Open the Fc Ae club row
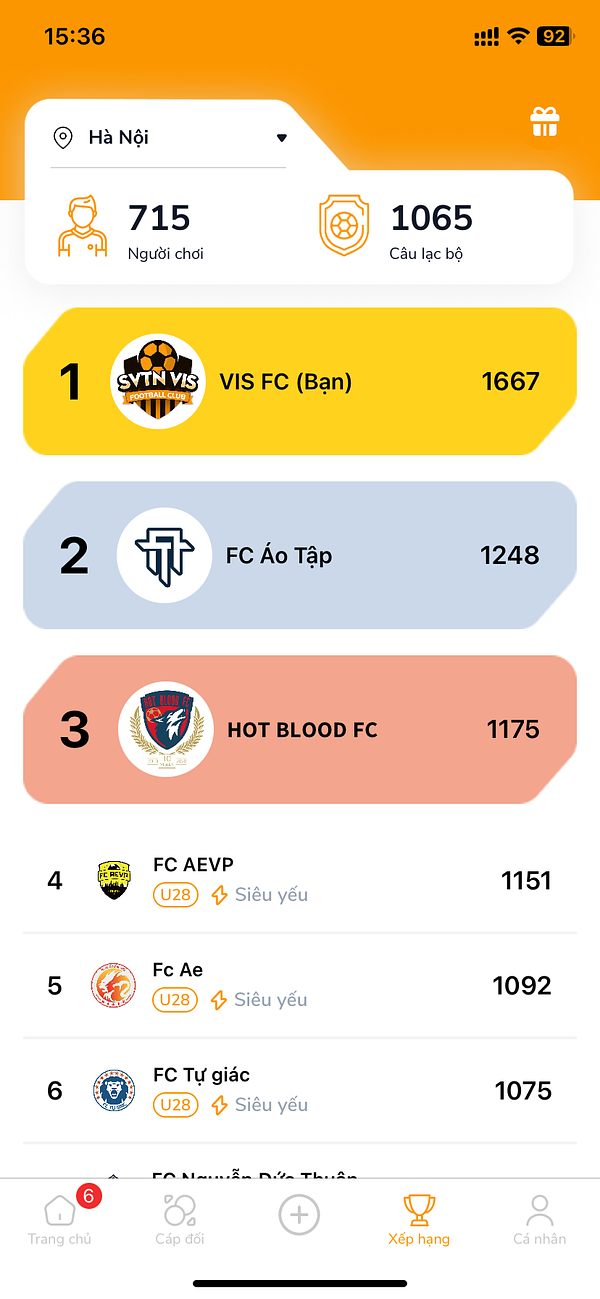The height and width of the screenshot is (1299, 600). [300, 985]
